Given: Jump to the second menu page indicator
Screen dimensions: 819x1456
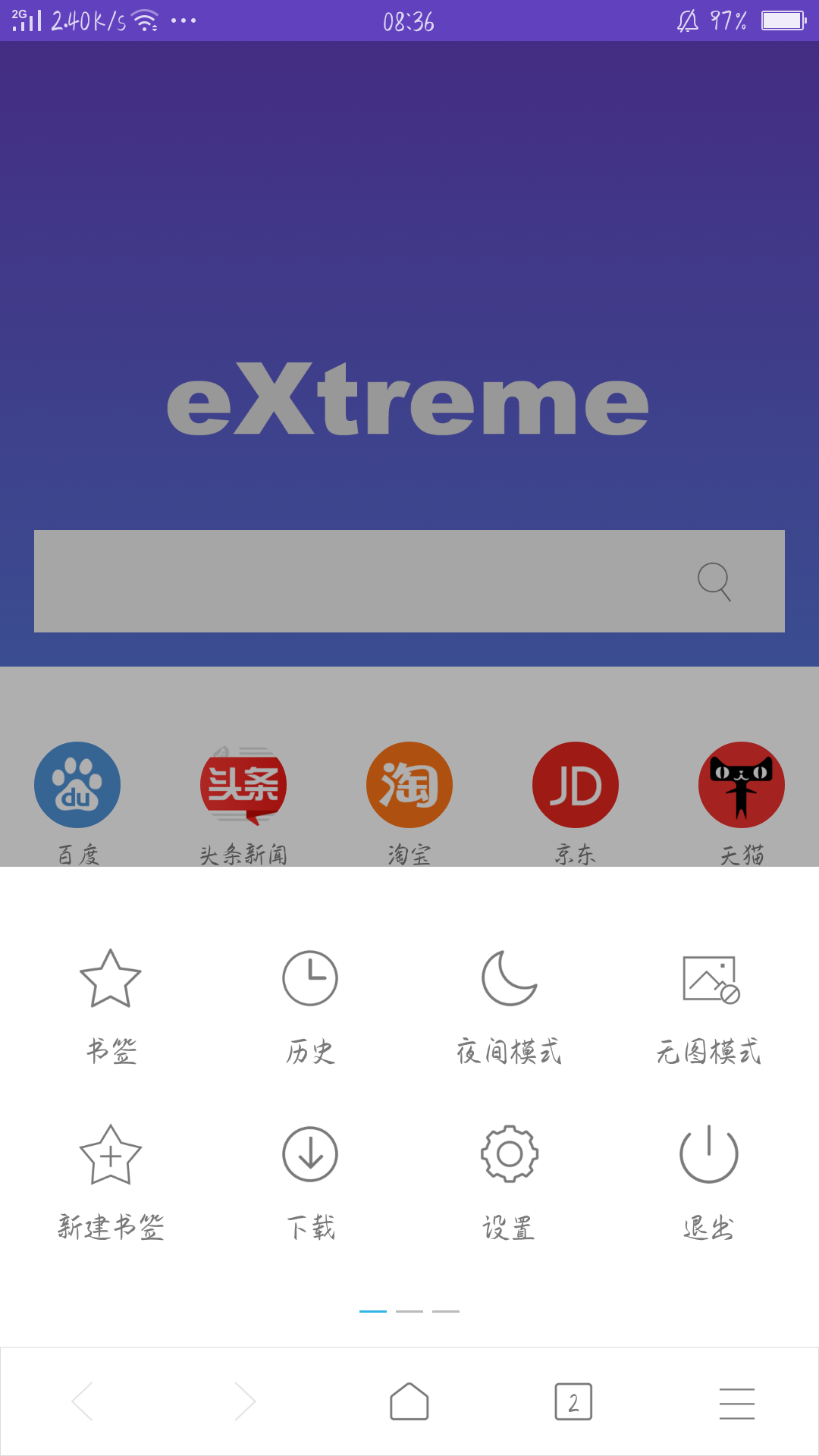Looking at the screenshot, I should tap(409, 1311).
